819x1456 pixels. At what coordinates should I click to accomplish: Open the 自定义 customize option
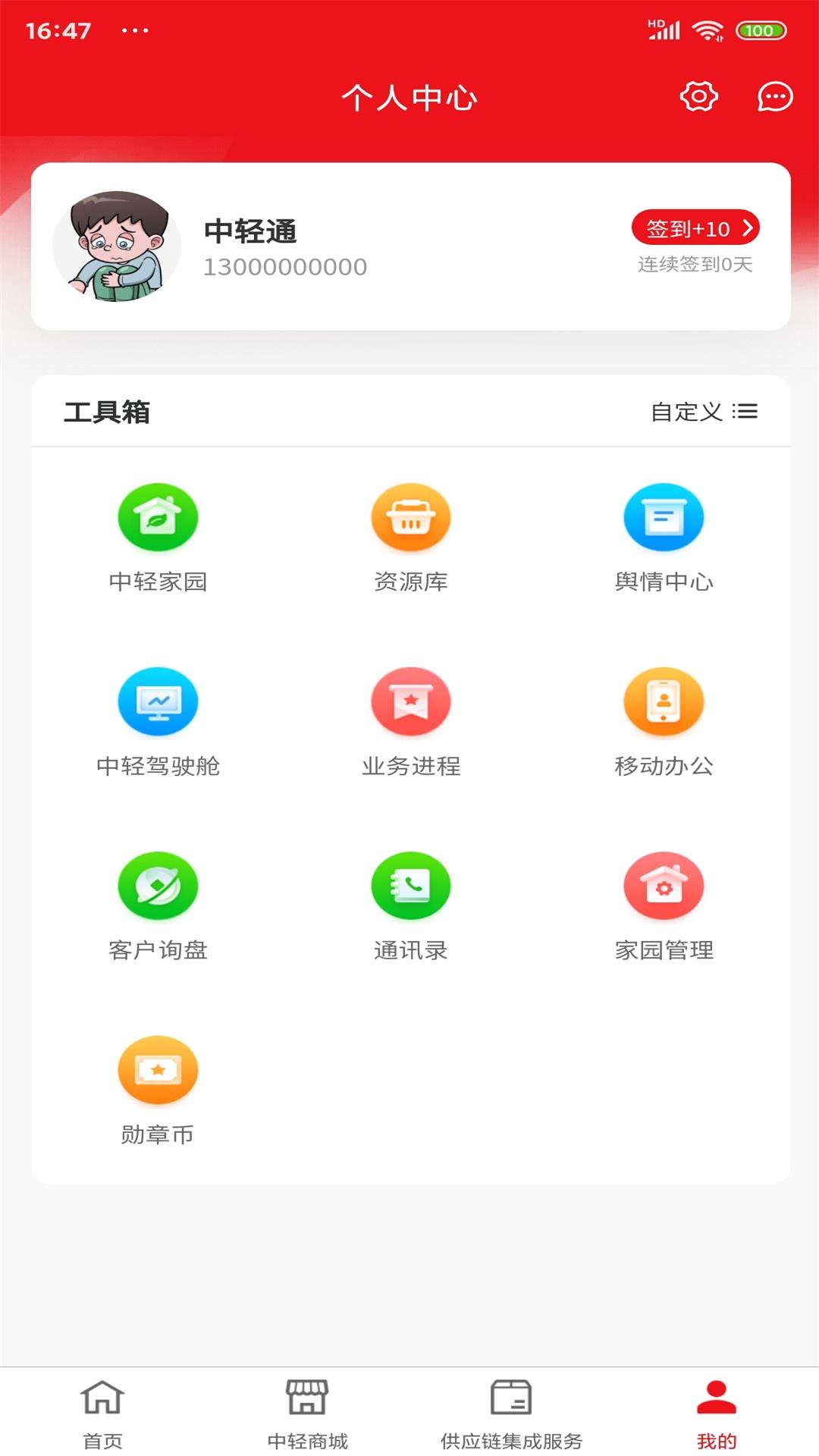click(x=685, y=413)
